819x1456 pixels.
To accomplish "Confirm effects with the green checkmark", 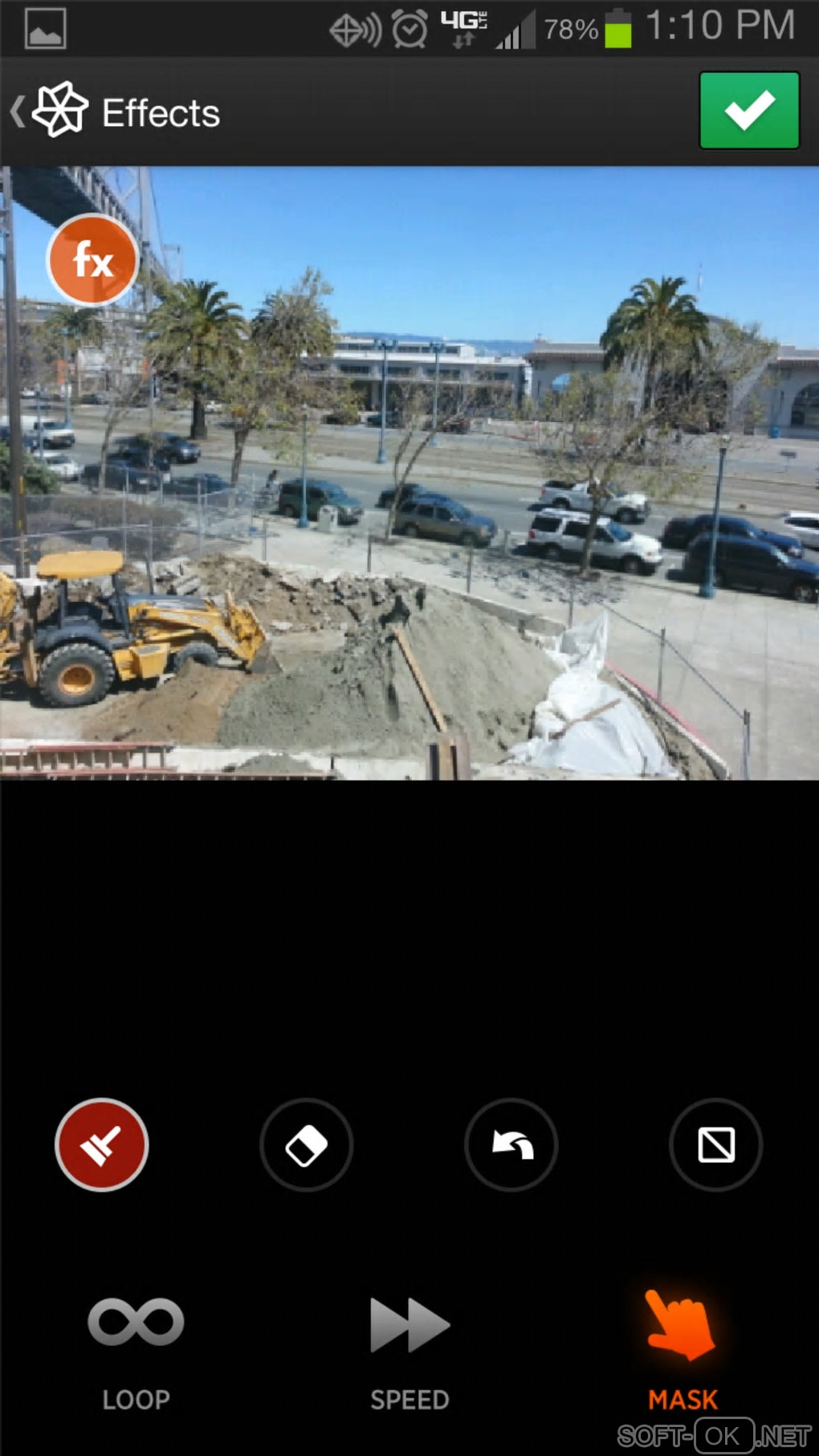I will (x=748, y=111).
